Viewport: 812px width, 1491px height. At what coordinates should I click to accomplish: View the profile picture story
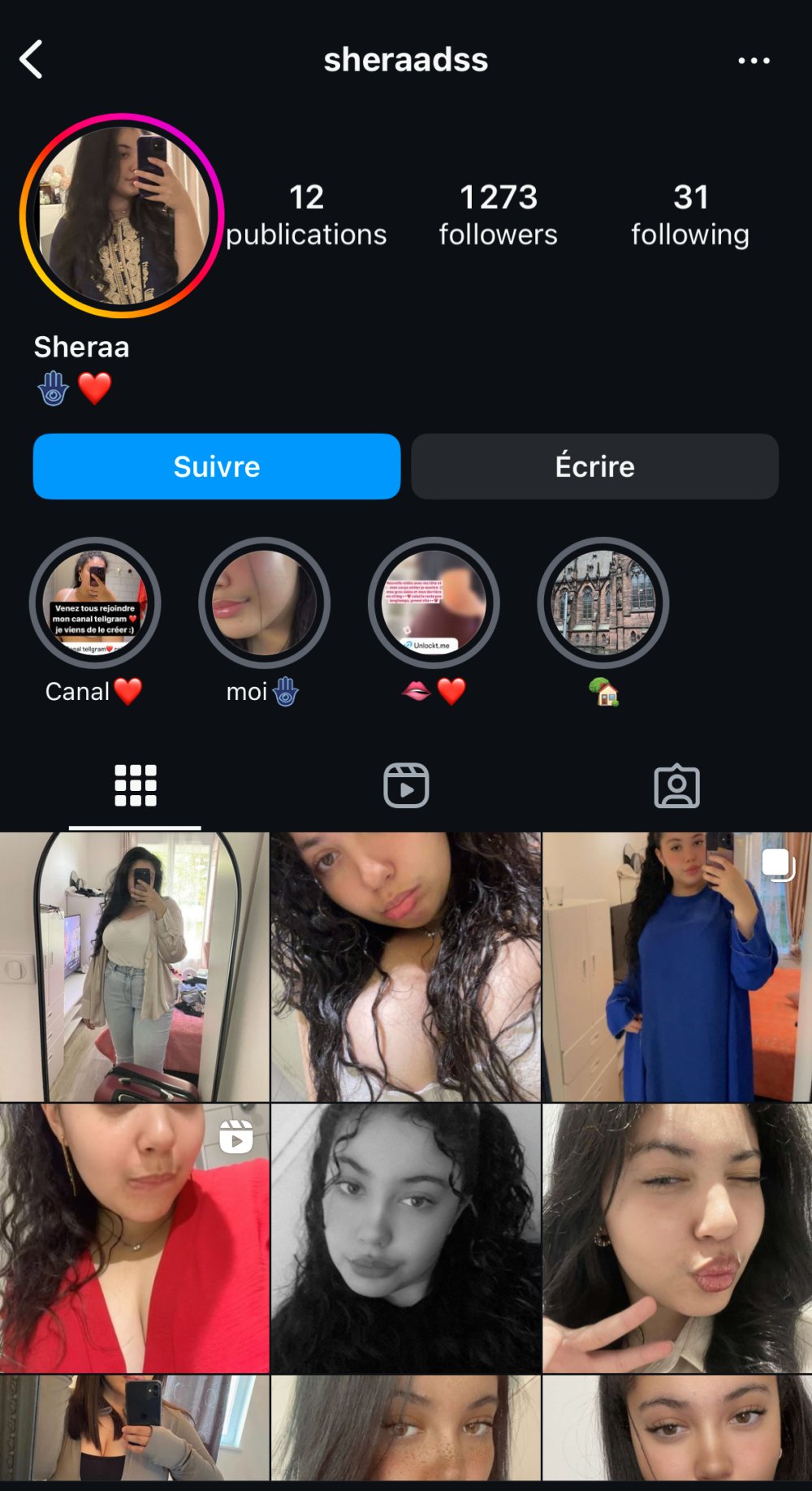tap(122, 216)
